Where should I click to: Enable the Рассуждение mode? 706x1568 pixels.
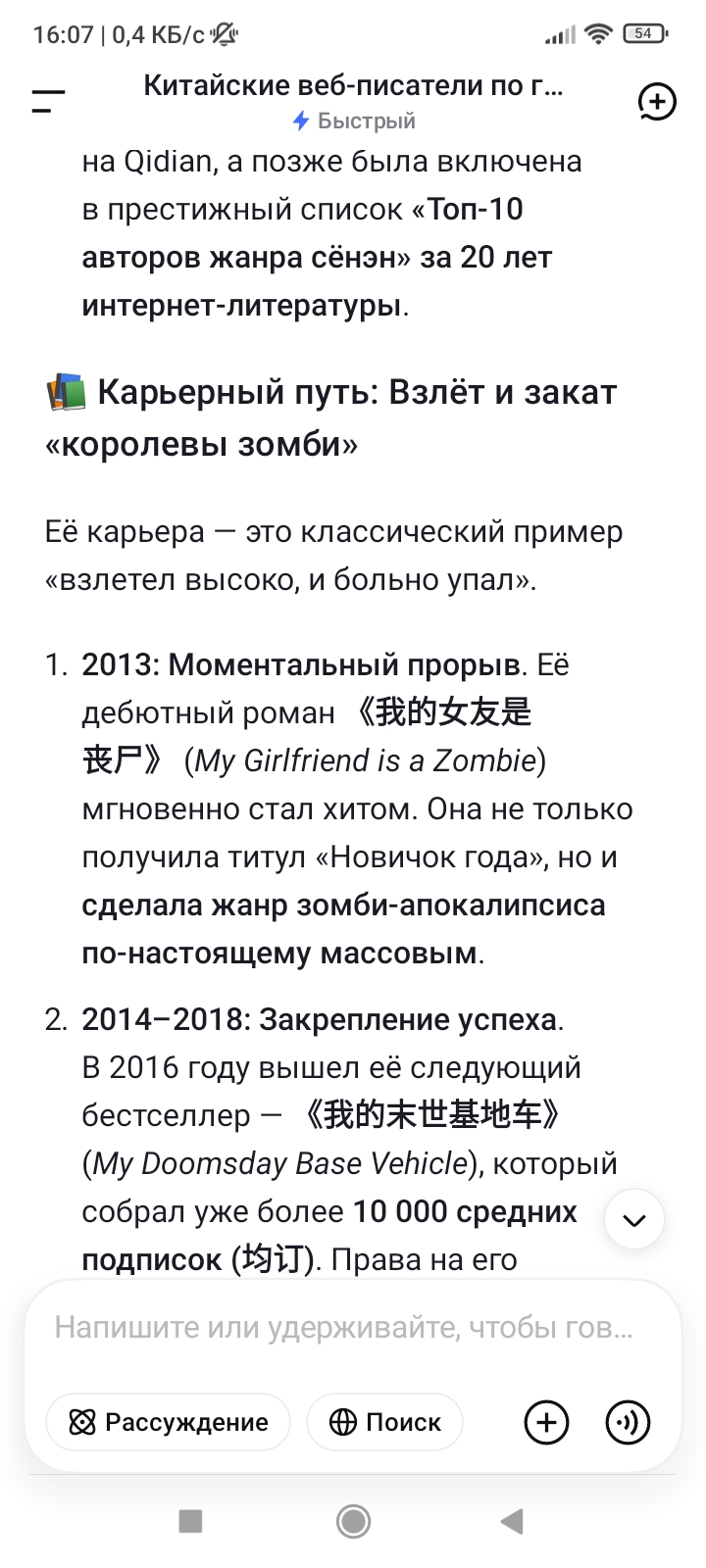[x=168, y=1422]
